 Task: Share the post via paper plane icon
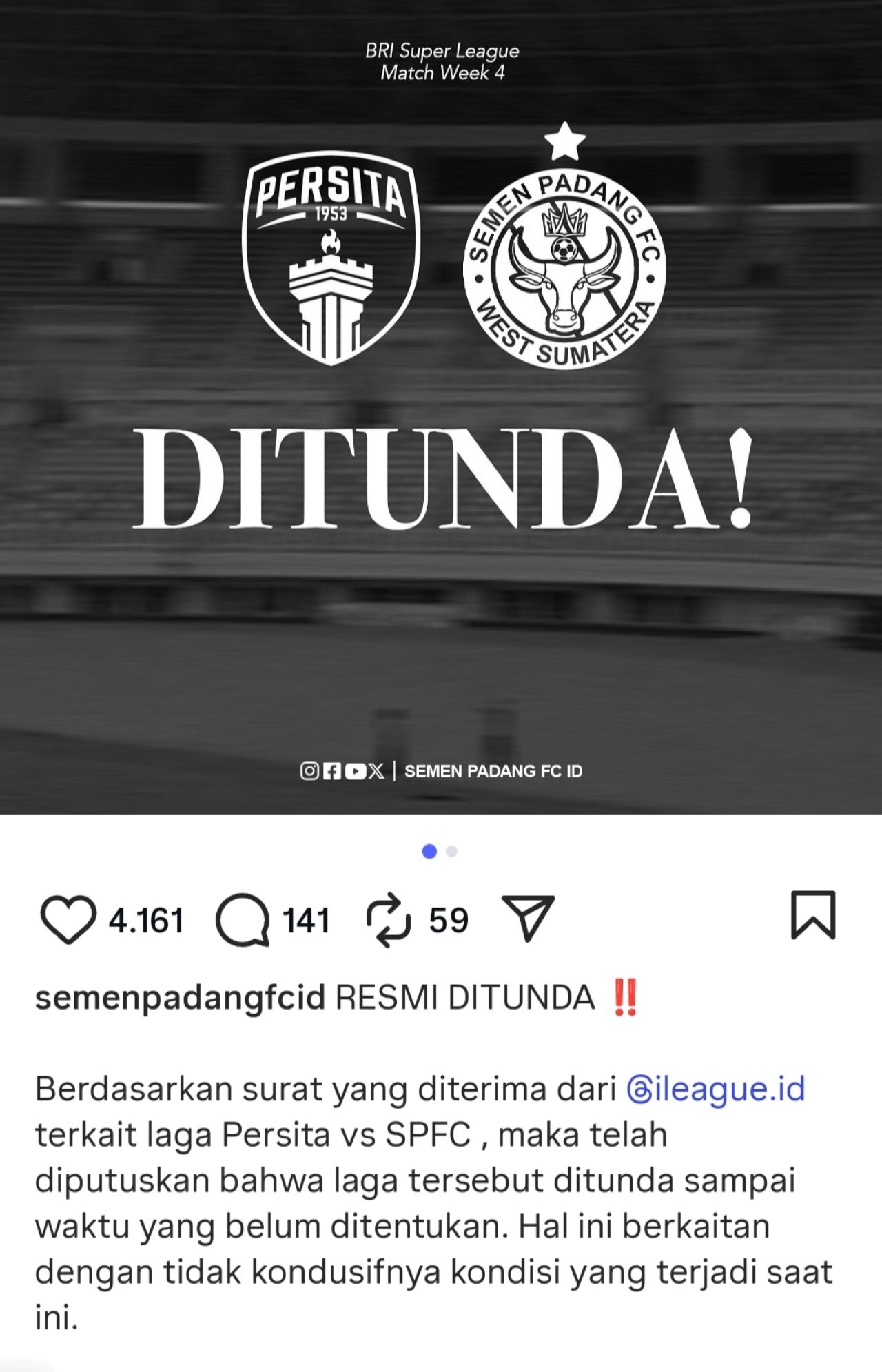coord(528,919)
